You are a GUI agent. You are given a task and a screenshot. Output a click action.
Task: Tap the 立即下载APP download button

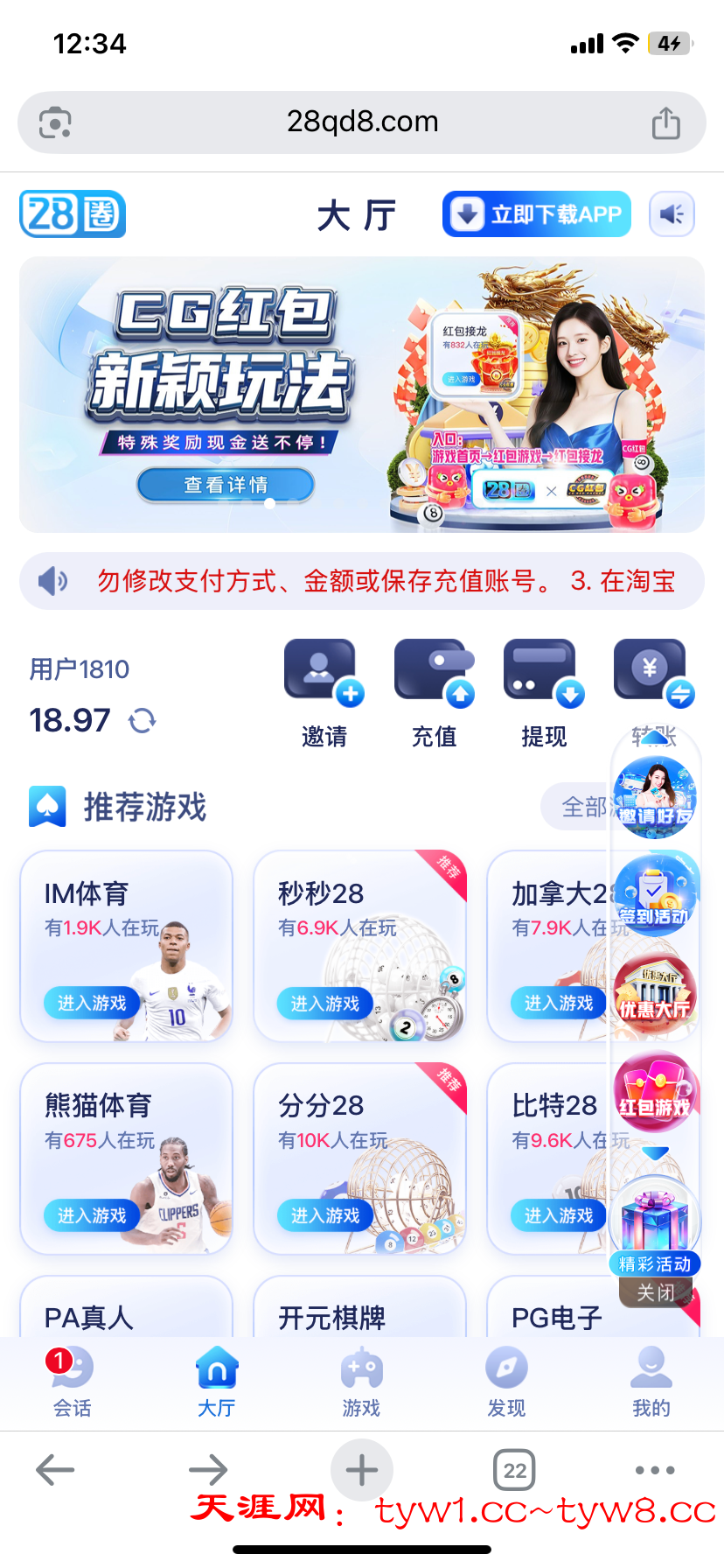536,214
